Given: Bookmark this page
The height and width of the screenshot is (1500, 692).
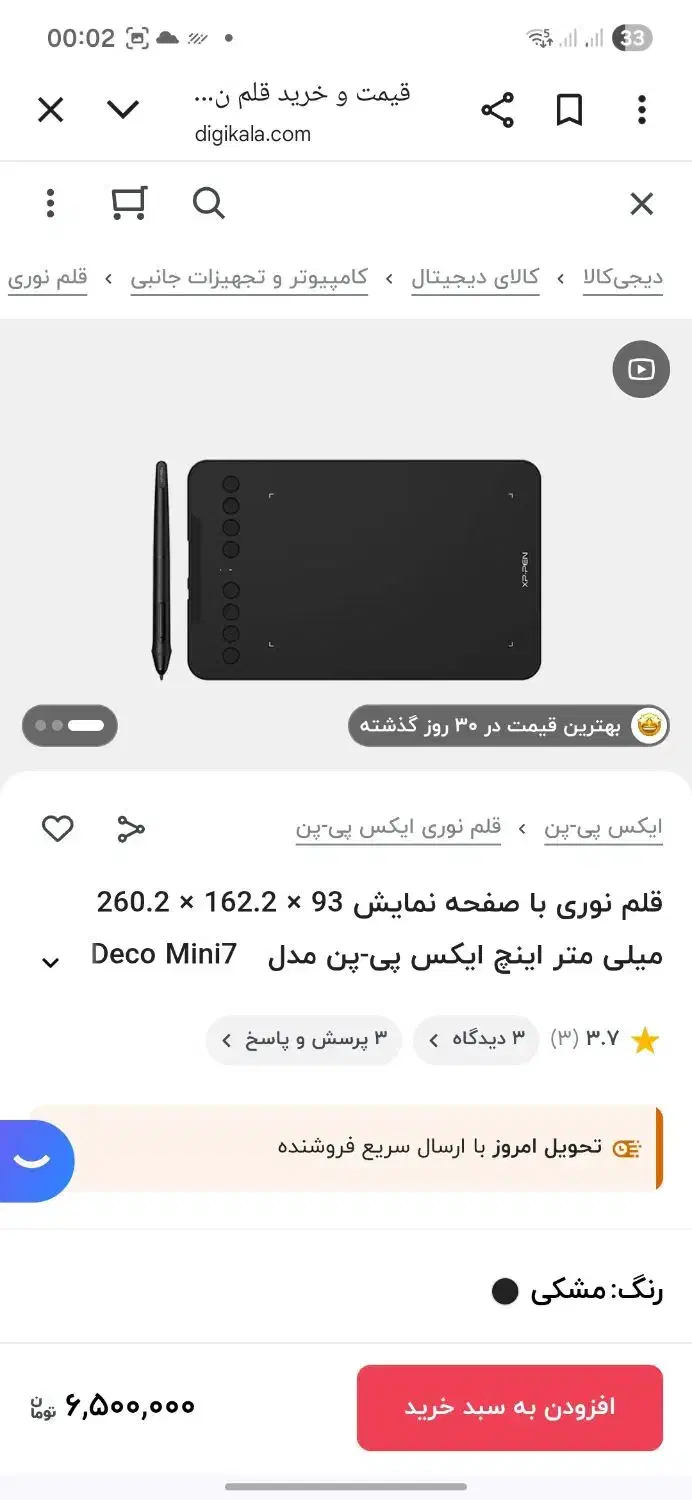Looking at the screenshot, I should [x=569, y=110].
